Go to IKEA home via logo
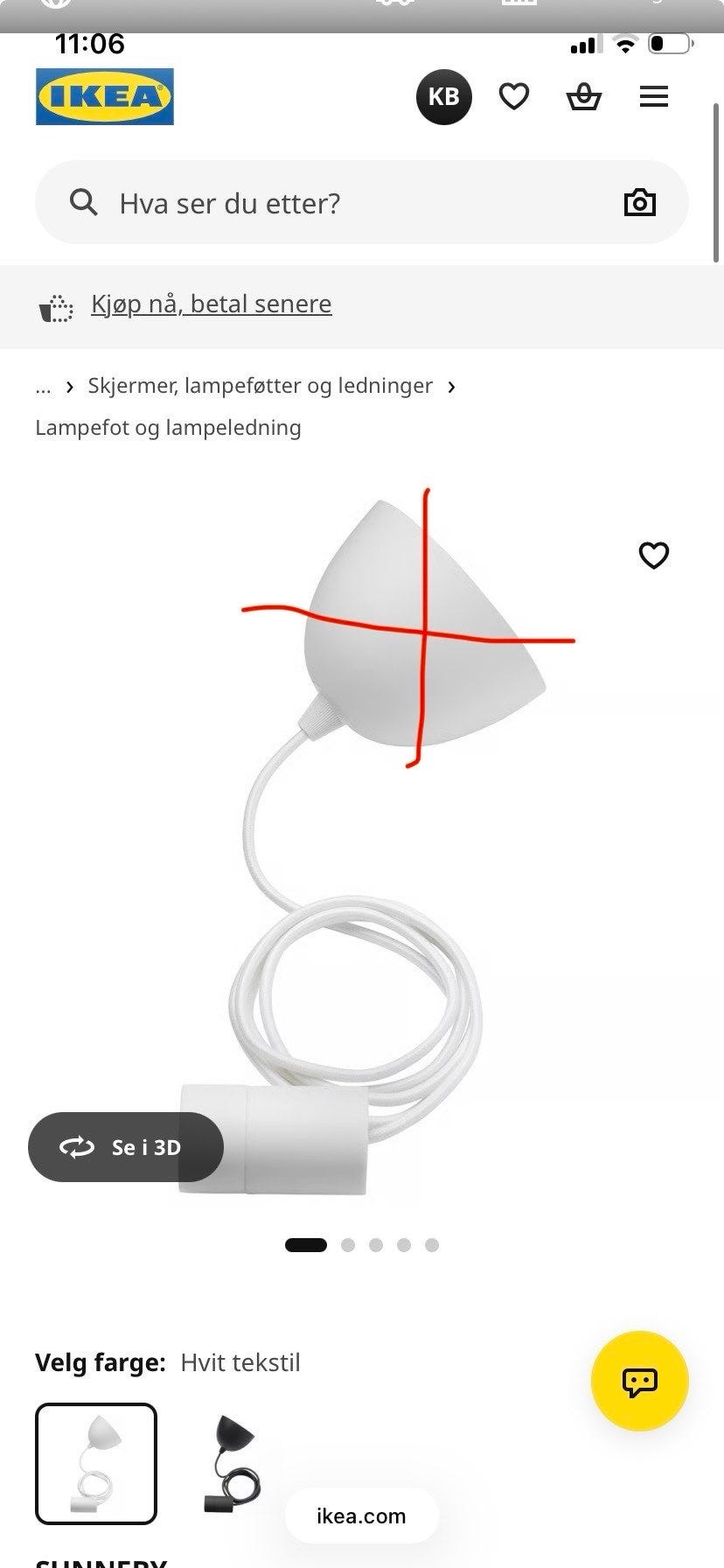The height and width of the screenshot is (1568, 724). [105, 96]
